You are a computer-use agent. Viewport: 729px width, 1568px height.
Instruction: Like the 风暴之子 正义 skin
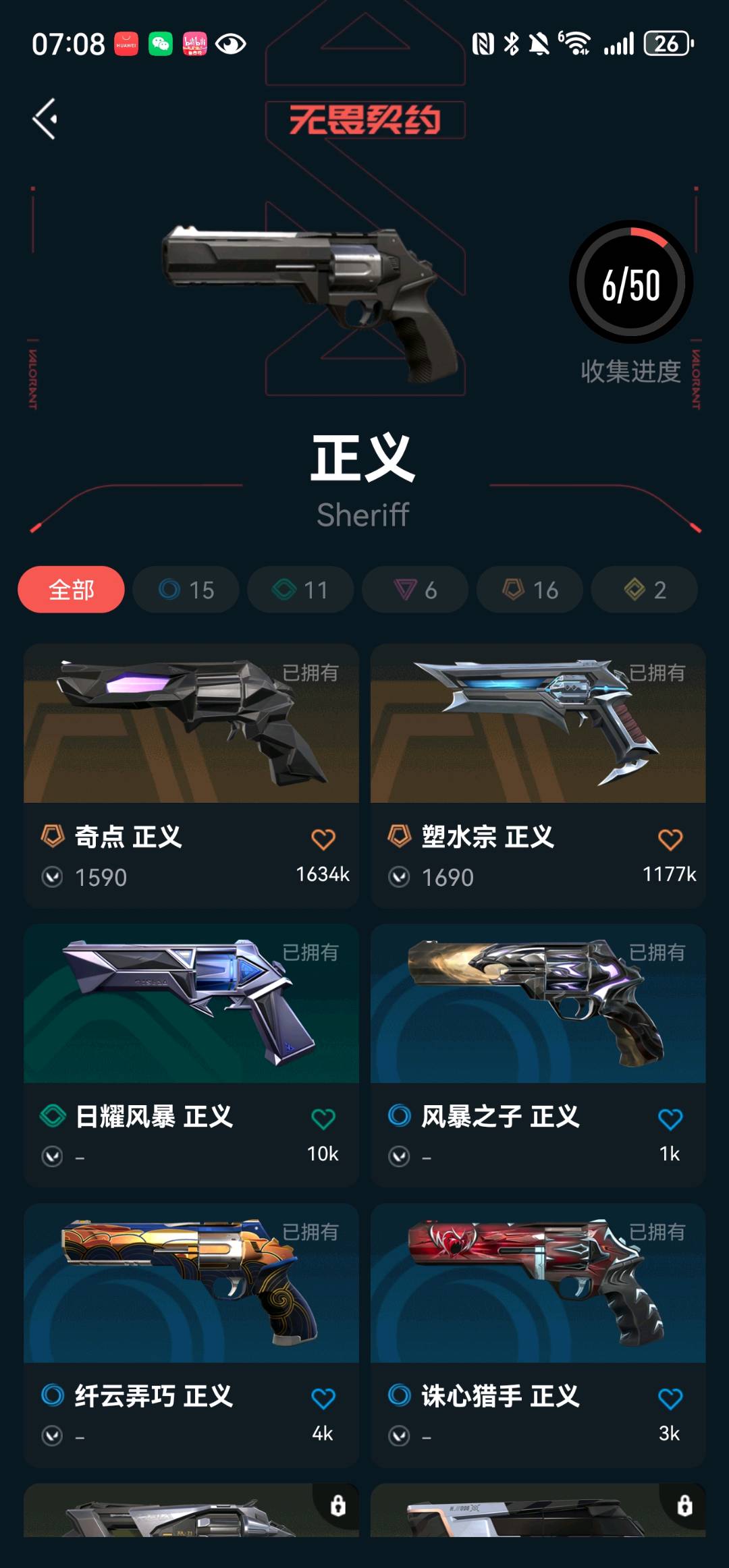tap(670, 1119)
